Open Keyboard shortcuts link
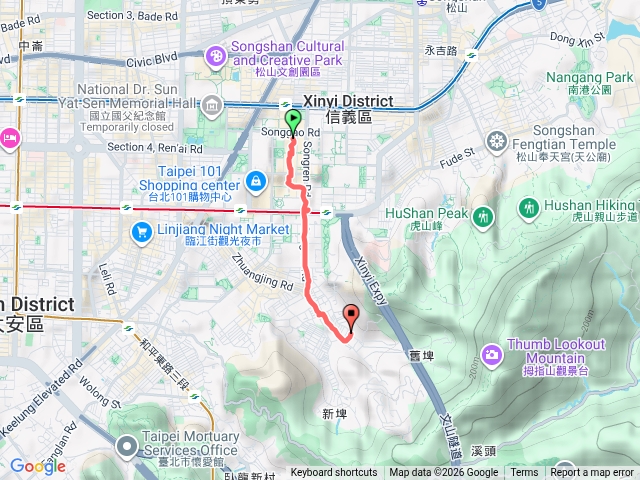Screen dimensions: 640x480 tap(334, 473)
